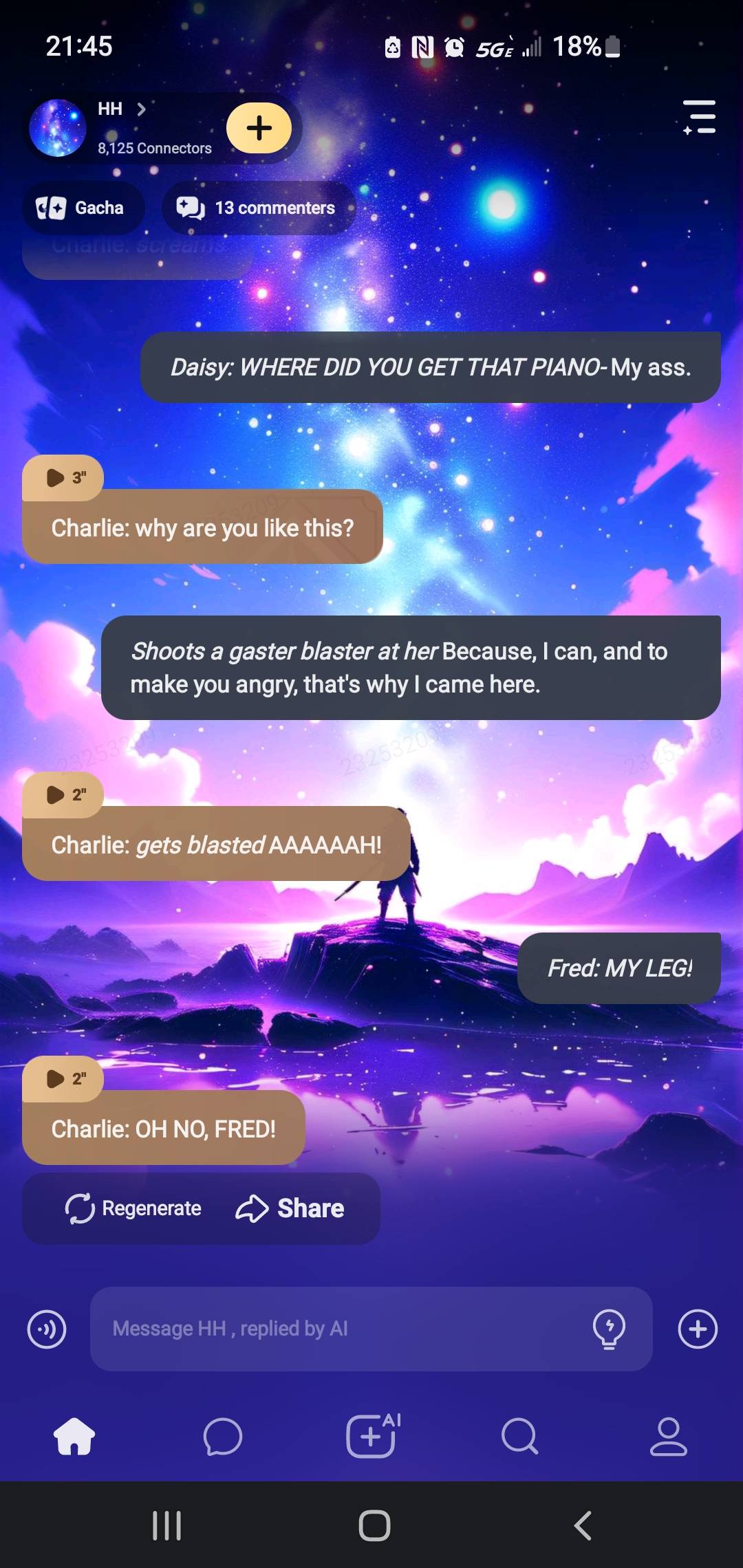Open the profile tab
743x1568 pixels.
668,1437
